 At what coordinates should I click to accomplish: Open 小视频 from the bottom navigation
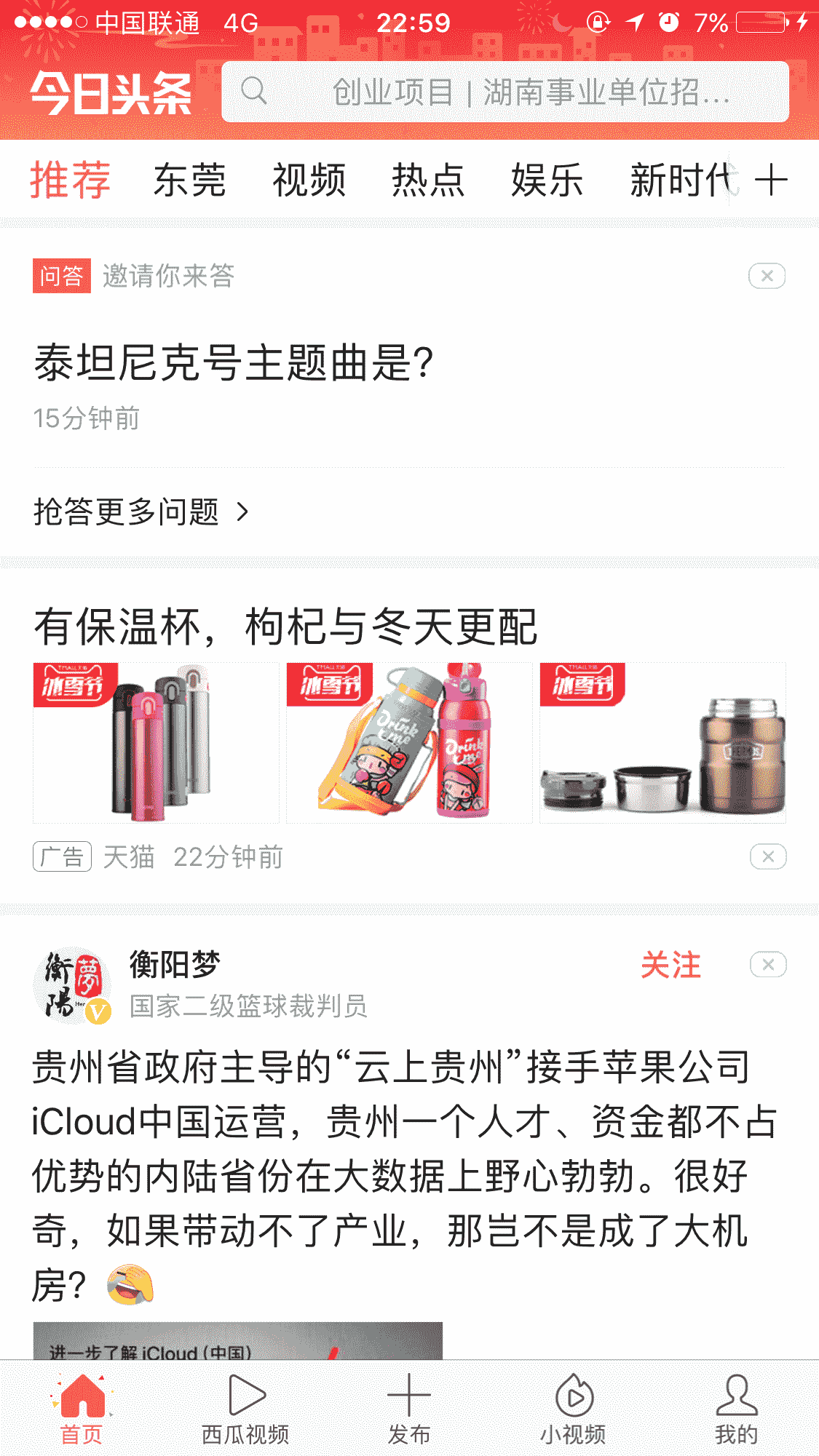(574, 1407)
